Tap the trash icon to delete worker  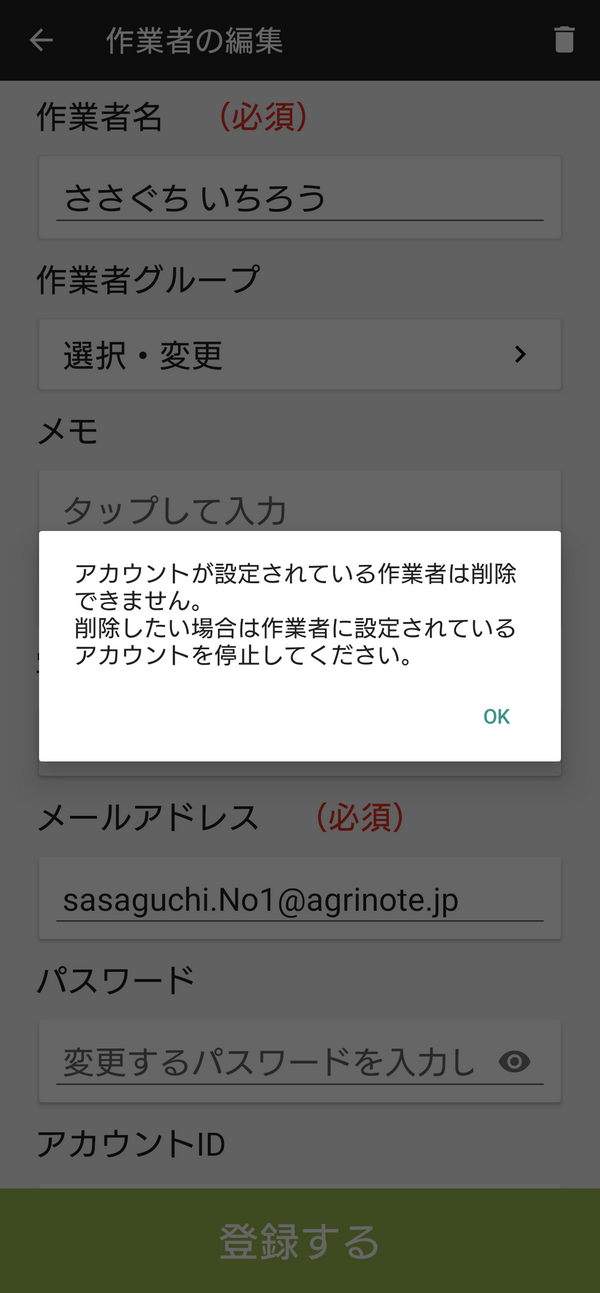(564, 40)
